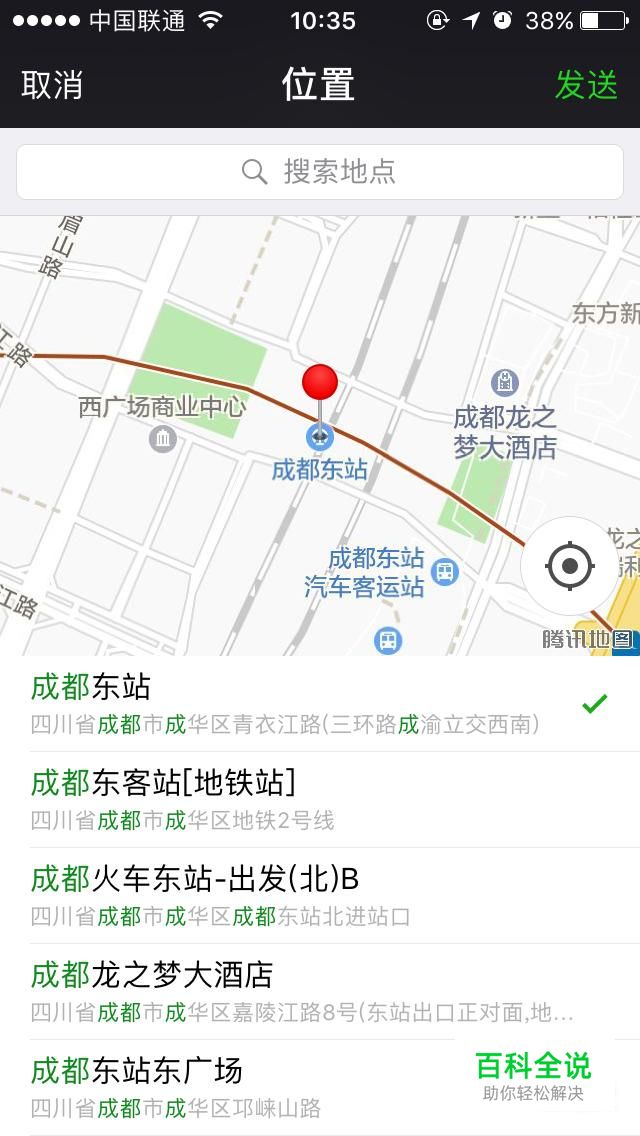640x1136 pixels.
Task: Pick 成都龙之梦大酒店 as the location
Action: 320,992
